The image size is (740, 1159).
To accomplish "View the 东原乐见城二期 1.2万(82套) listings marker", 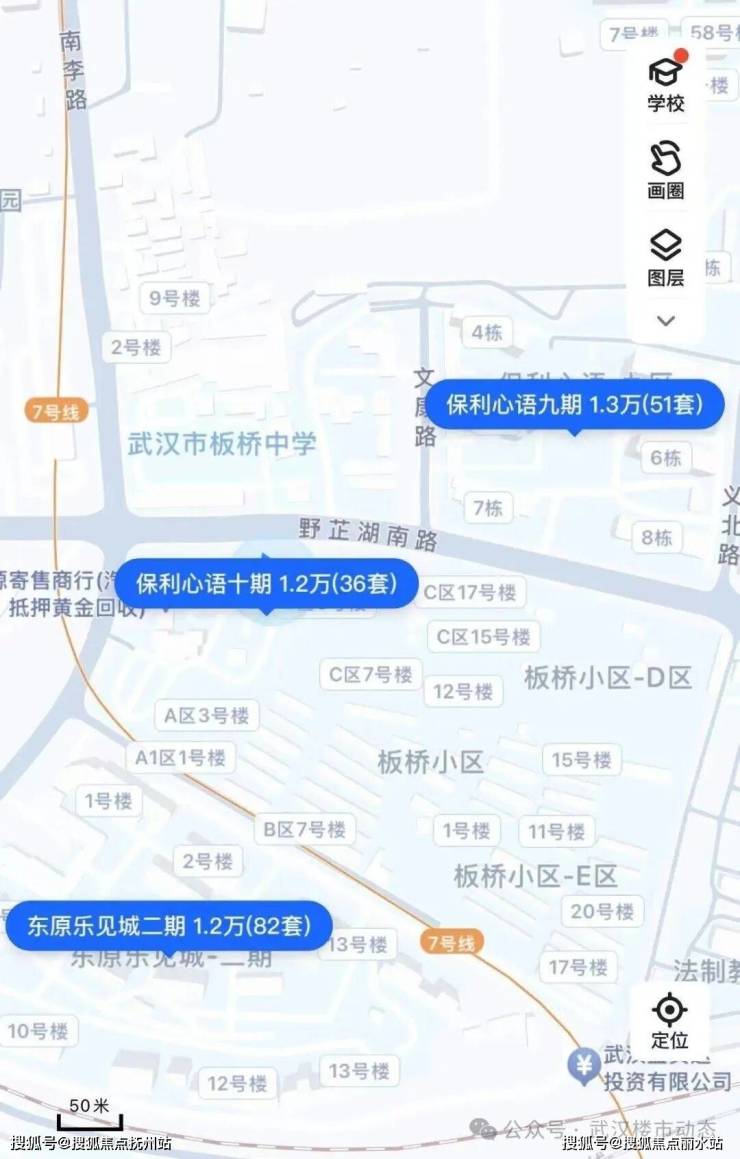I will coord(169,927).
